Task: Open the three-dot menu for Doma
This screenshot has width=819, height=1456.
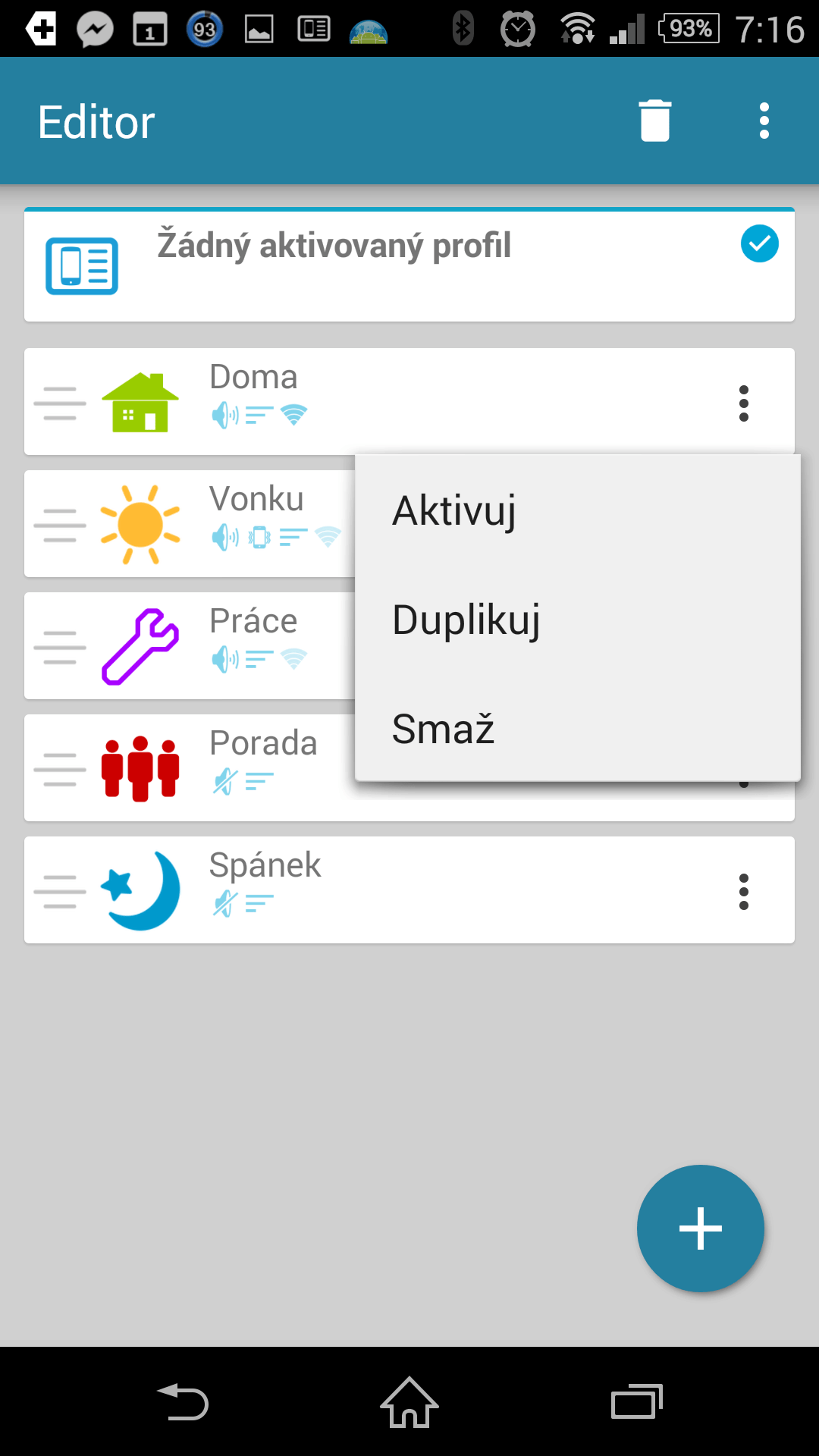Action: [x=744, y=403]
